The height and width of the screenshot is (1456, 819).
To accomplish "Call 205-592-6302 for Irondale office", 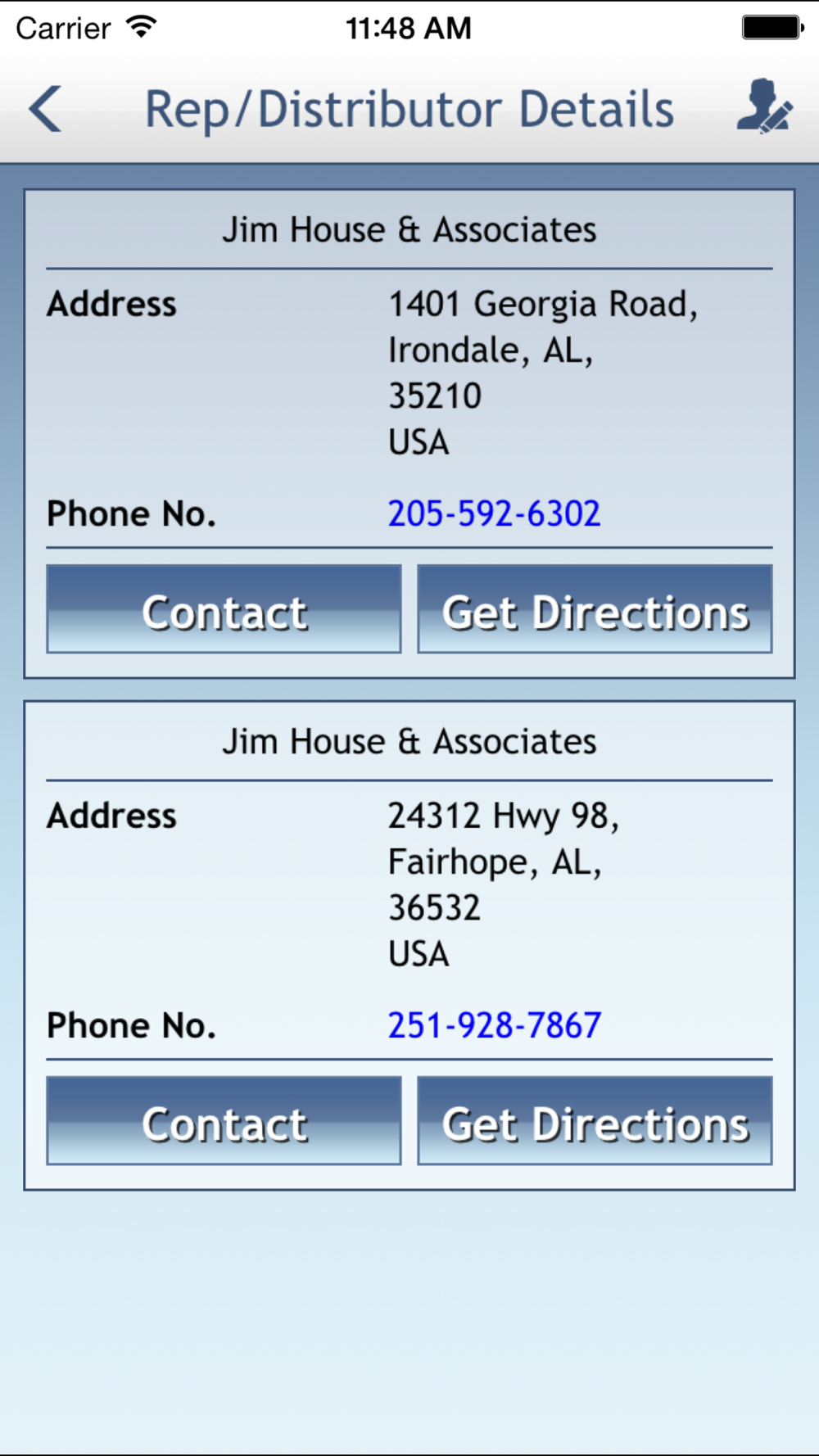I will click(x=494, y=514).
